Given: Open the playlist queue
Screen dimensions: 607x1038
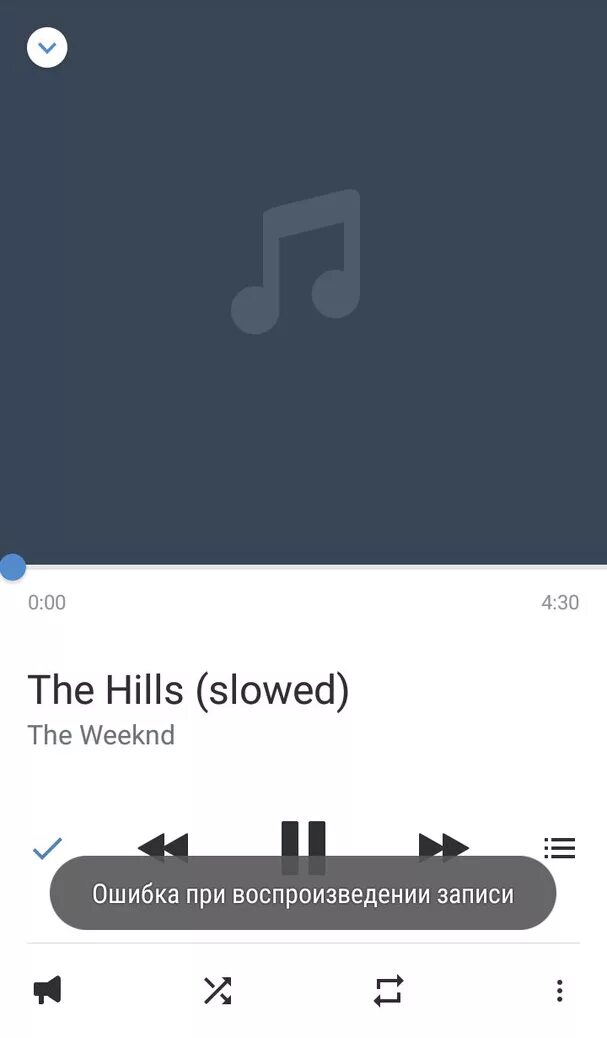Looking at the screenshot, I should tap(559, 848).
